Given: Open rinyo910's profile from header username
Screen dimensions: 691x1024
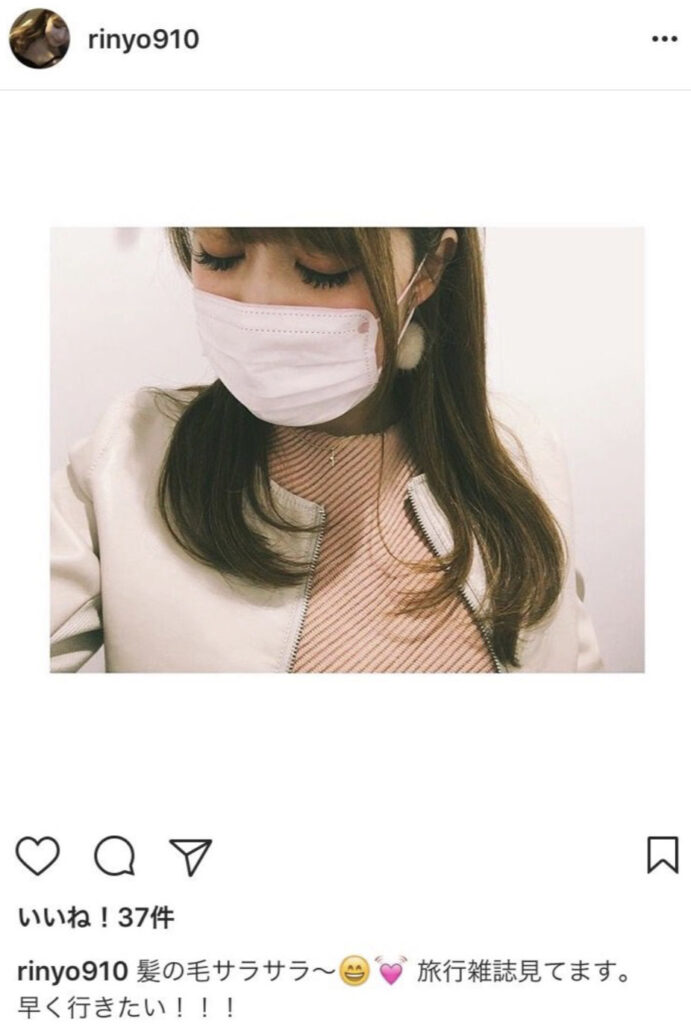Looking at the screenshot, I should click(x=143, y=40).
